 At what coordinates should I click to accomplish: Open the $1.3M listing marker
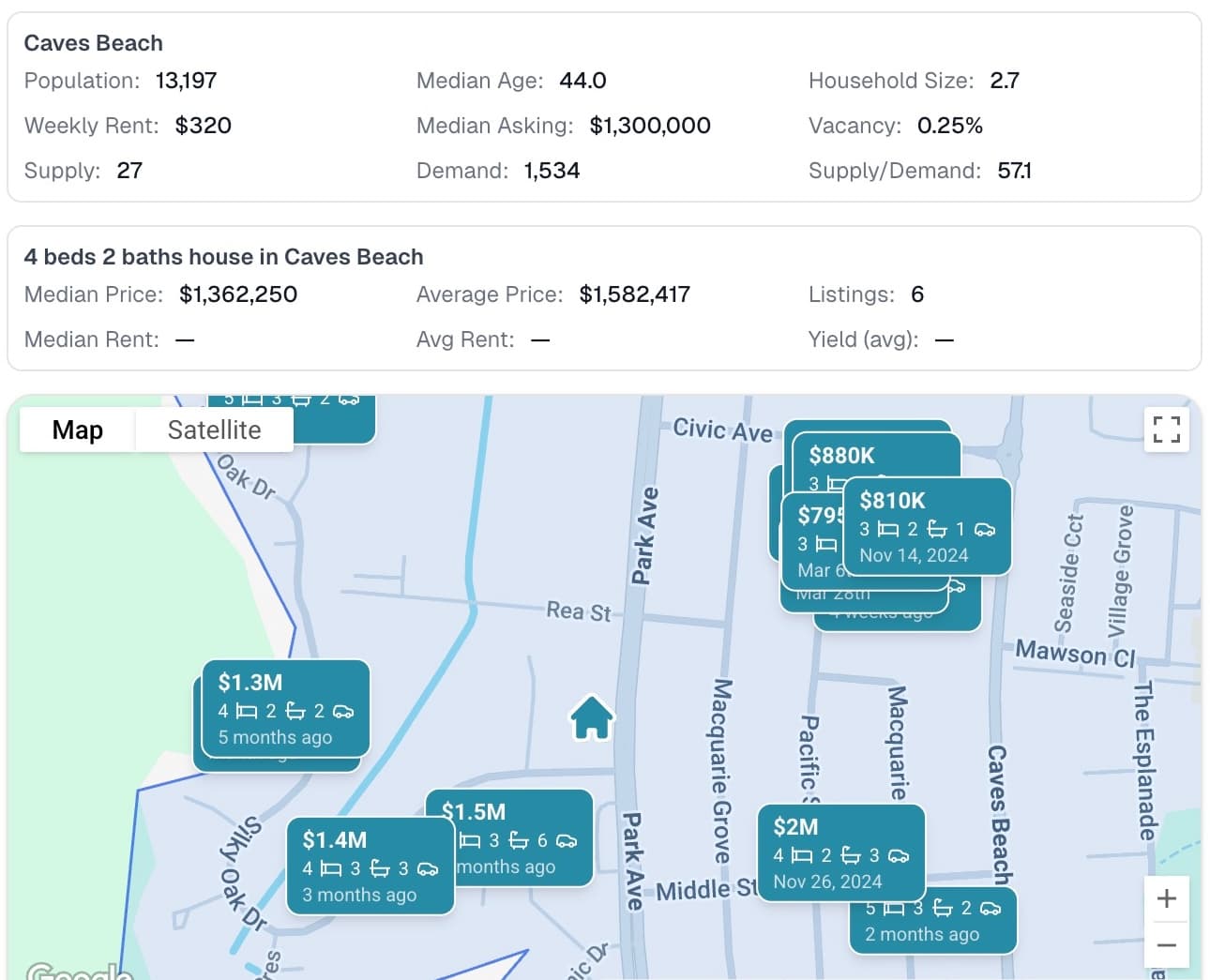tap(285, 708)
